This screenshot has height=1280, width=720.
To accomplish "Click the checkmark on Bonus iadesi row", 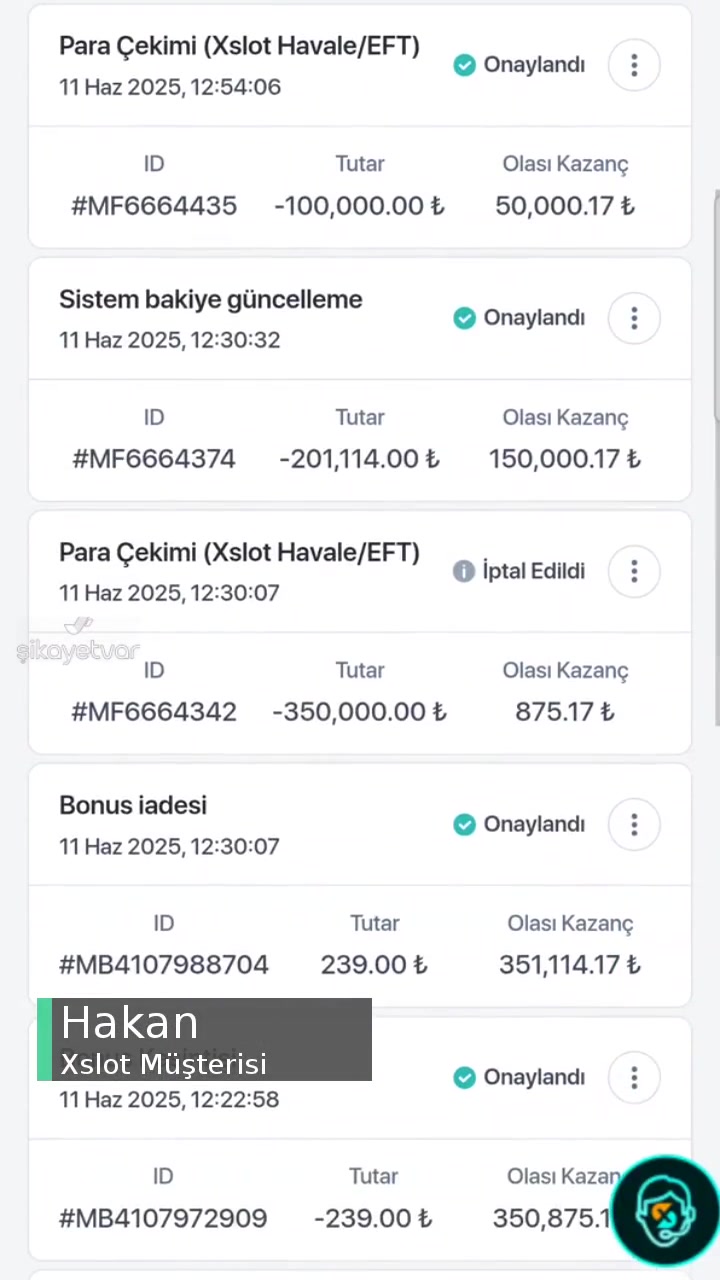I will point(464,823).
